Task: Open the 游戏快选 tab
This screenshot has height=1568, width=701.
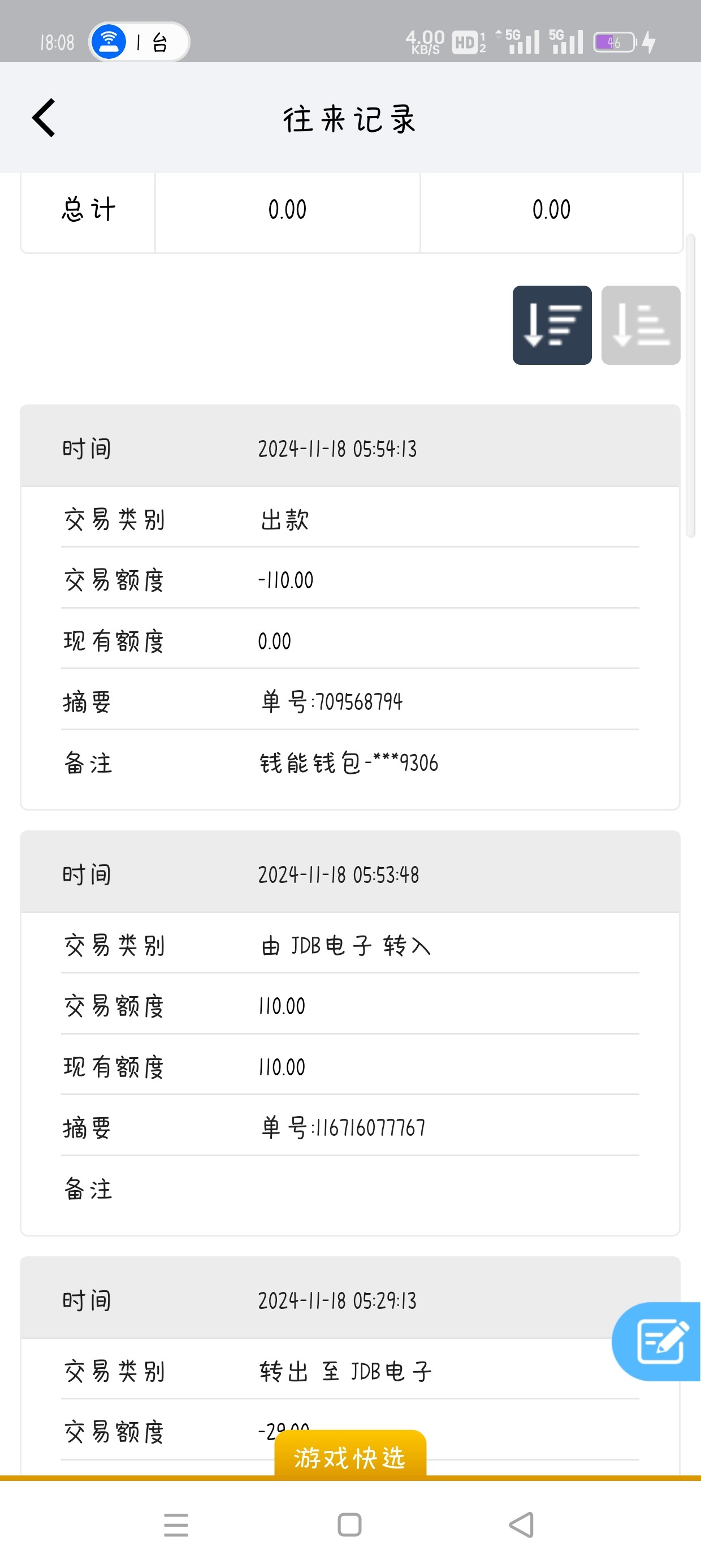Action: [x=350, y=1457]
